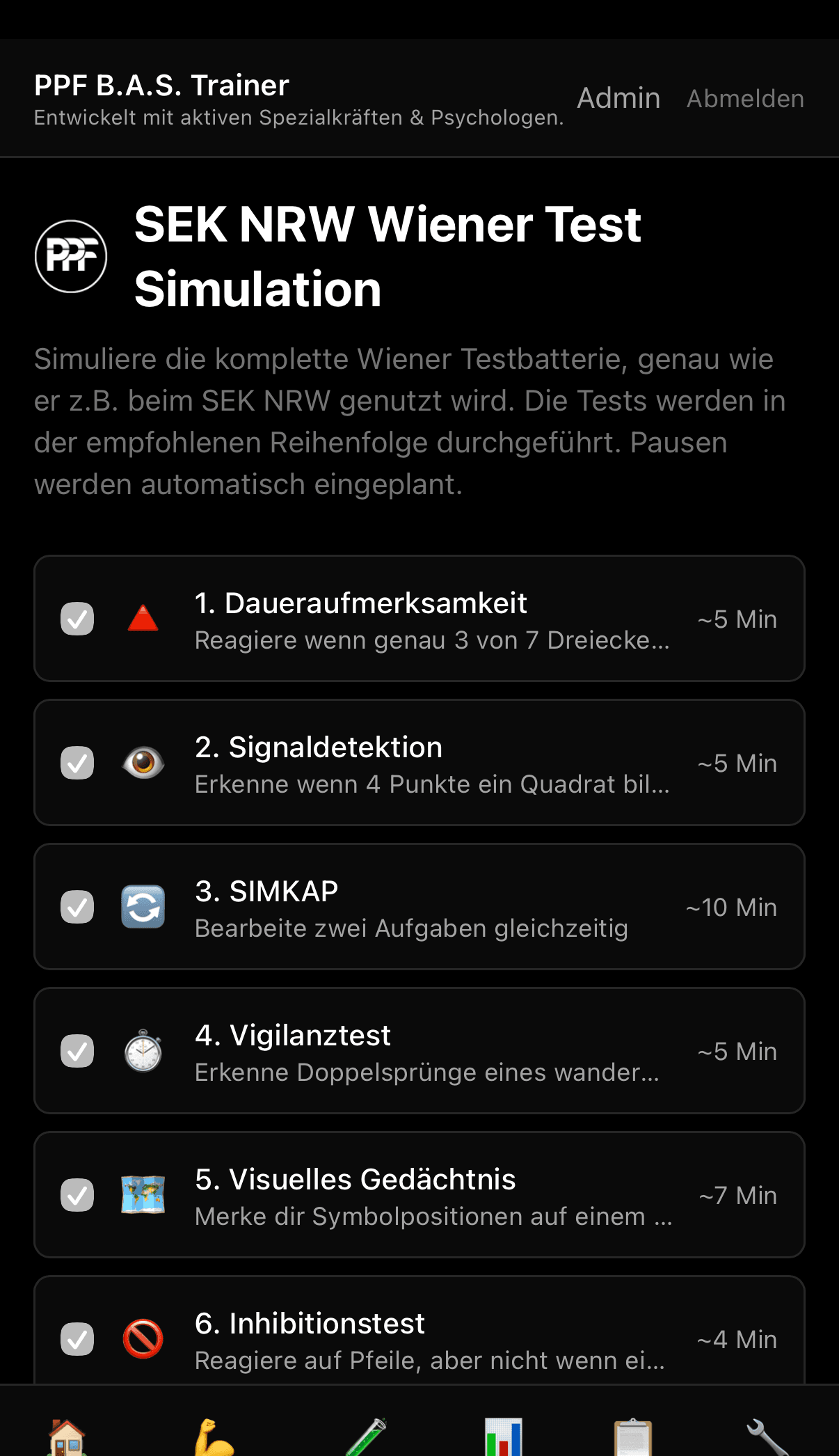Uncheck the Vigilanztest checkbox
The height and width of the screenshot is (1456, 839).
(x=77, y=1051)
